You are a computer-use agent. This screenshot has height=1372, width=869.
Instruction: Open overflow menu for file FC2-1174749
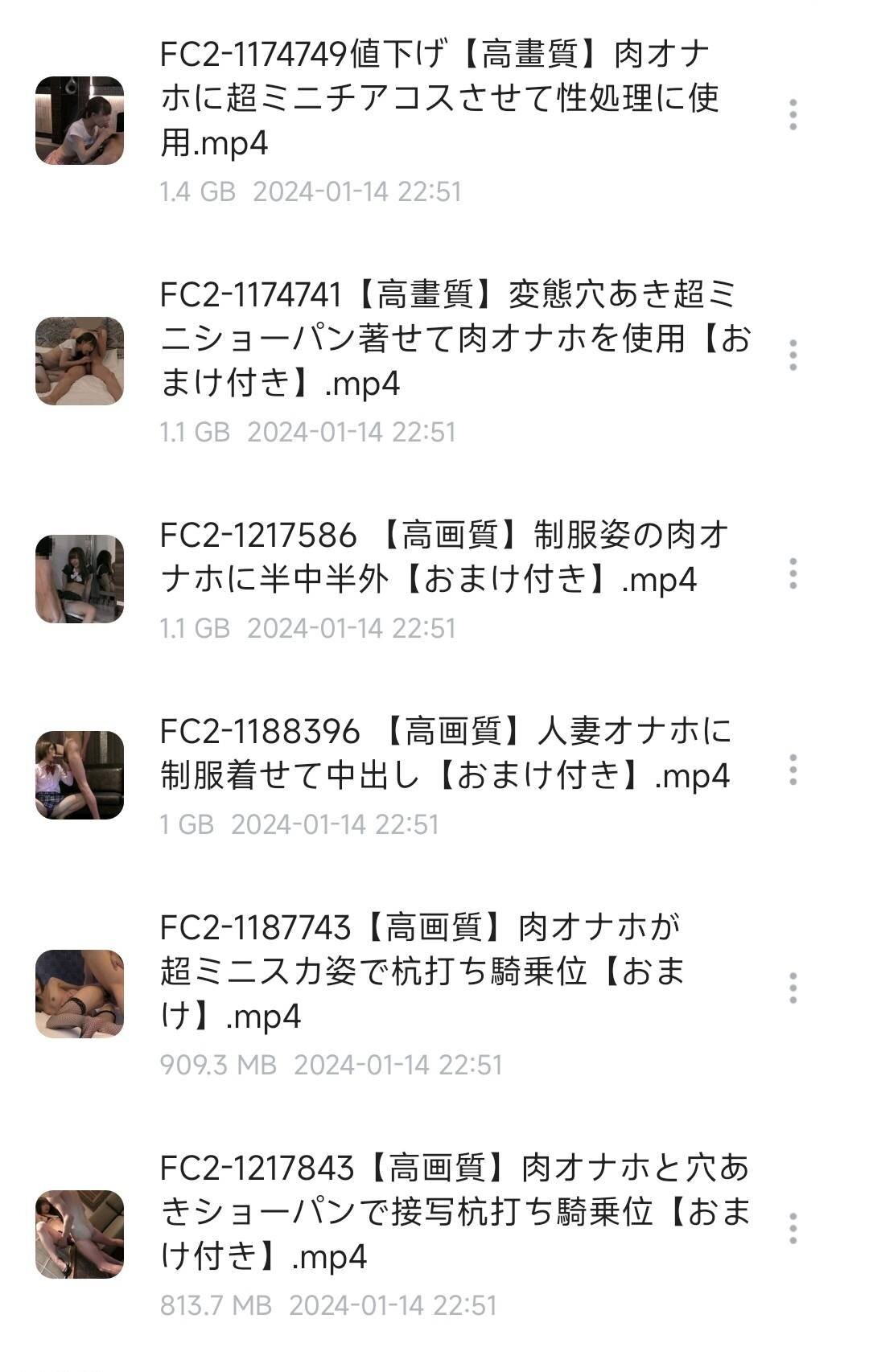pyautogui.click(x=793, y=115)
